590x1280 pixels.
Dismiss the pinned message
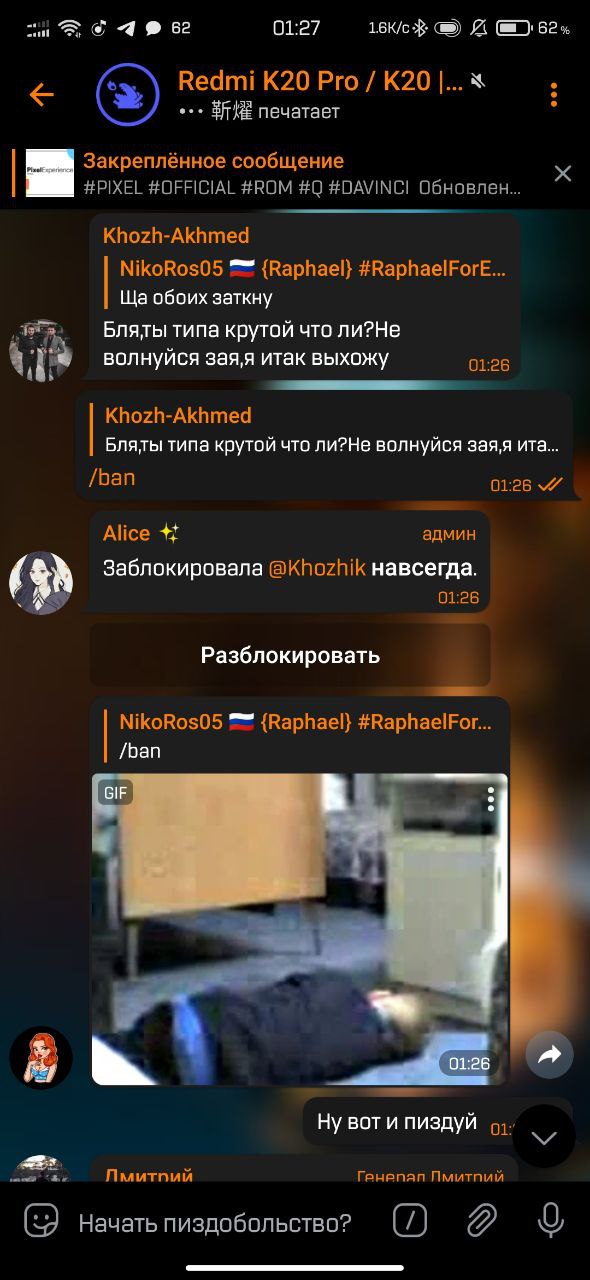[x=563, y=174]
